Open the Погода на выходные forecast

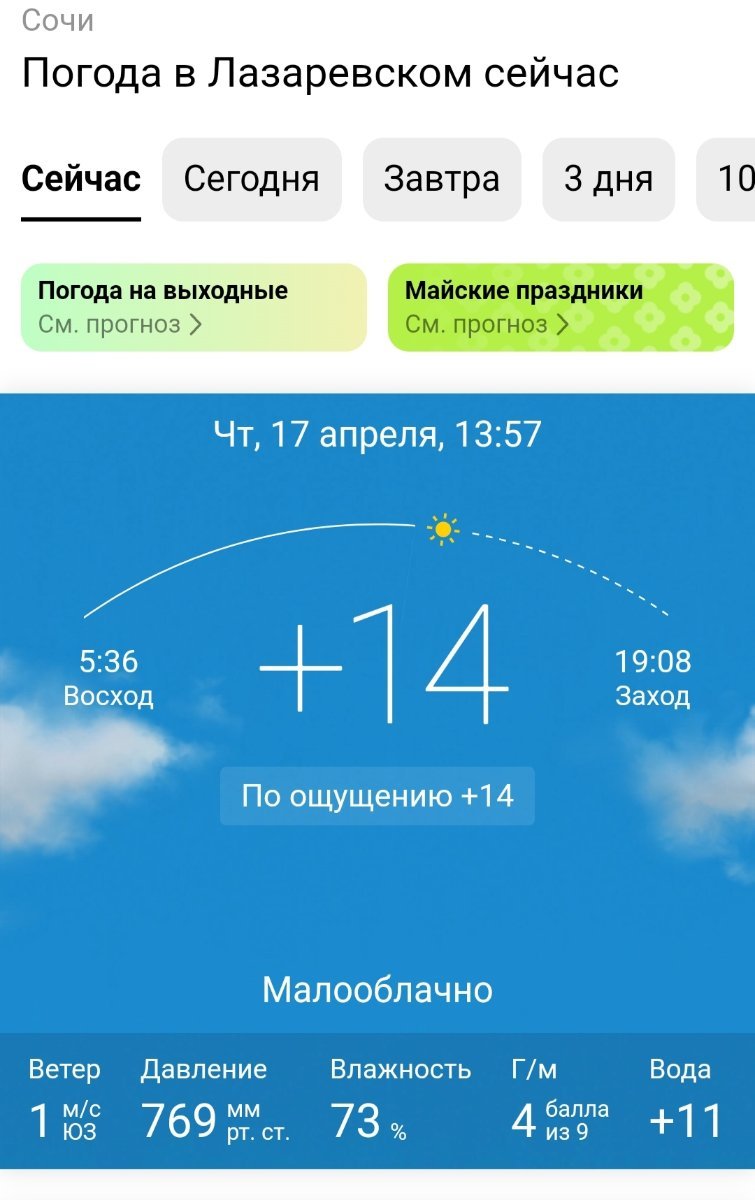coord(193,307)
